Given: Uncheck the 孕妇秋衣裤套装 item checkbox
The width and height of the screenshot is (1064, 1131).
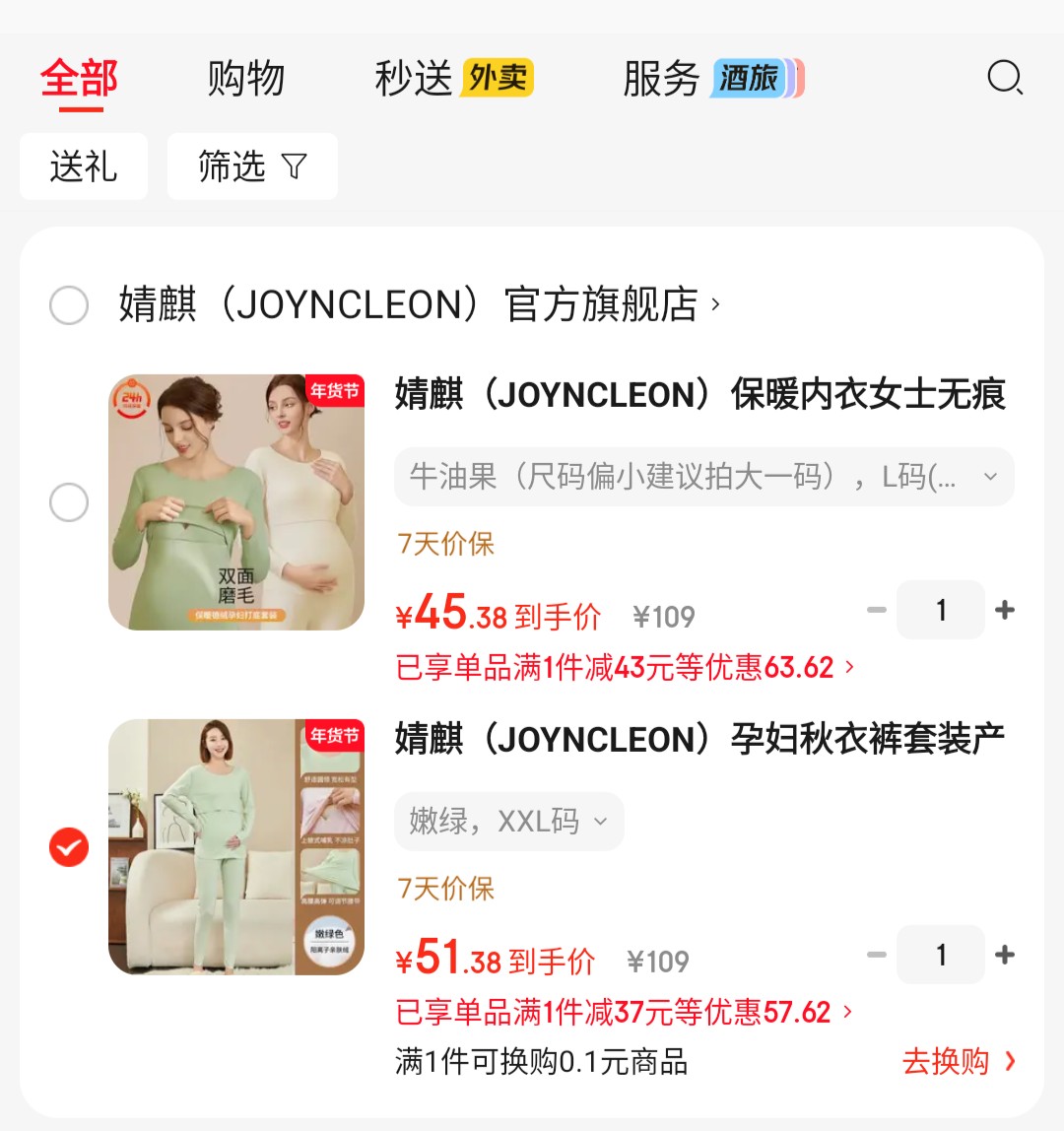Looking at the screenshot, I should click(x=69, y=847).
